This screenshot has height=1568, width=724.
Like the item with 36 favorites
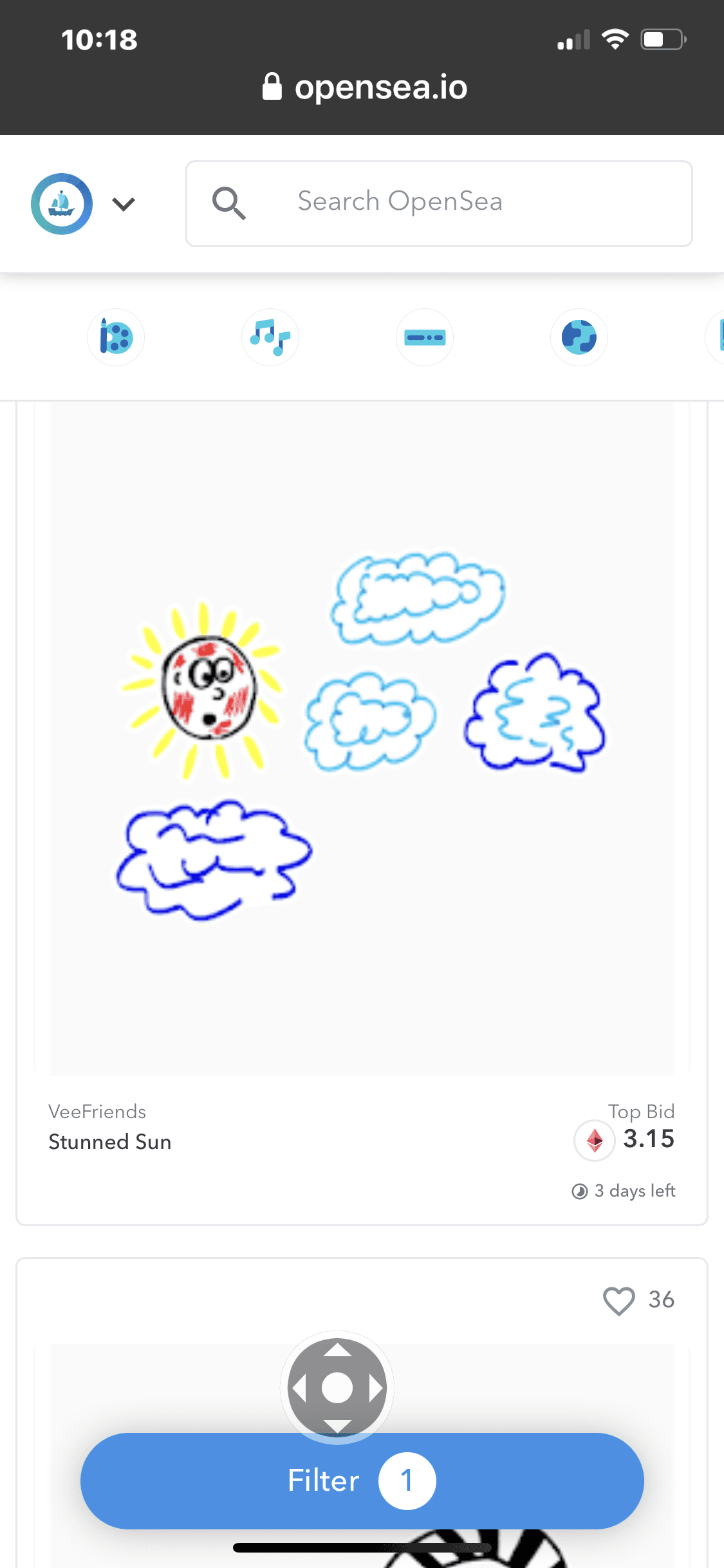pyautogui.click(x=619, y=1301)
